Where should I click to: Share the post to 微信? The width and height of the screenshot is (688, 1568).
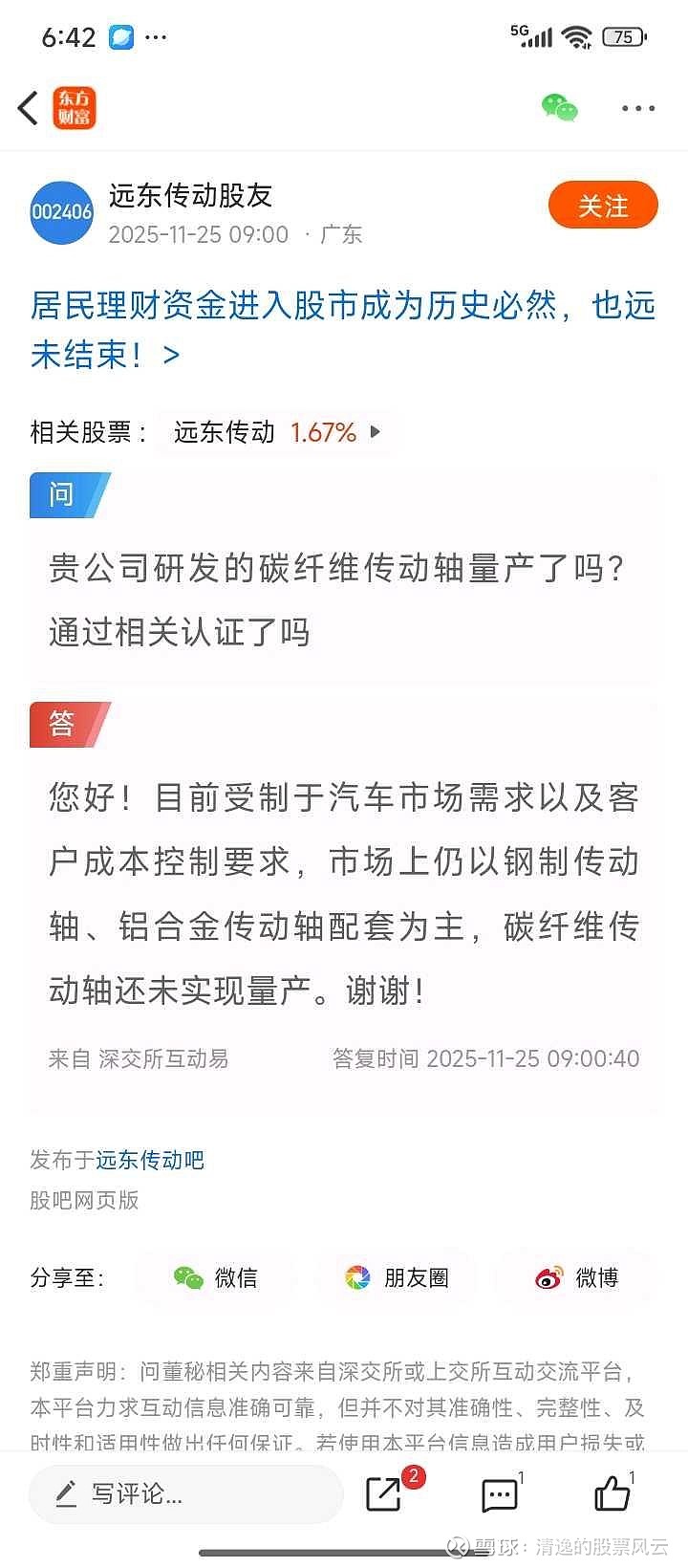[x=214, y=1277]
